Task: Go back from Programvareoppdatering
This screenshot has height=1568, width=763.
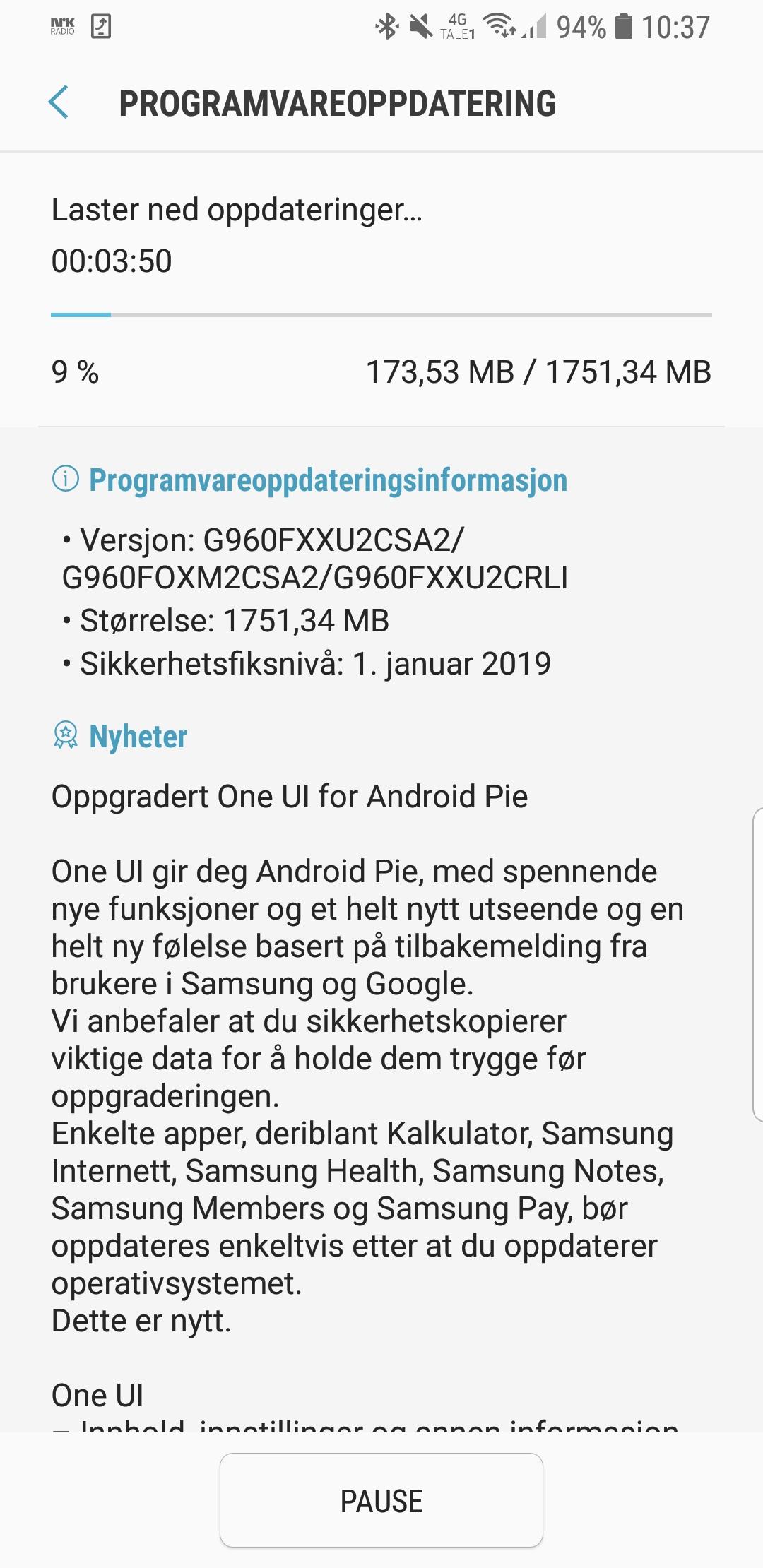Action: (59, 103)
